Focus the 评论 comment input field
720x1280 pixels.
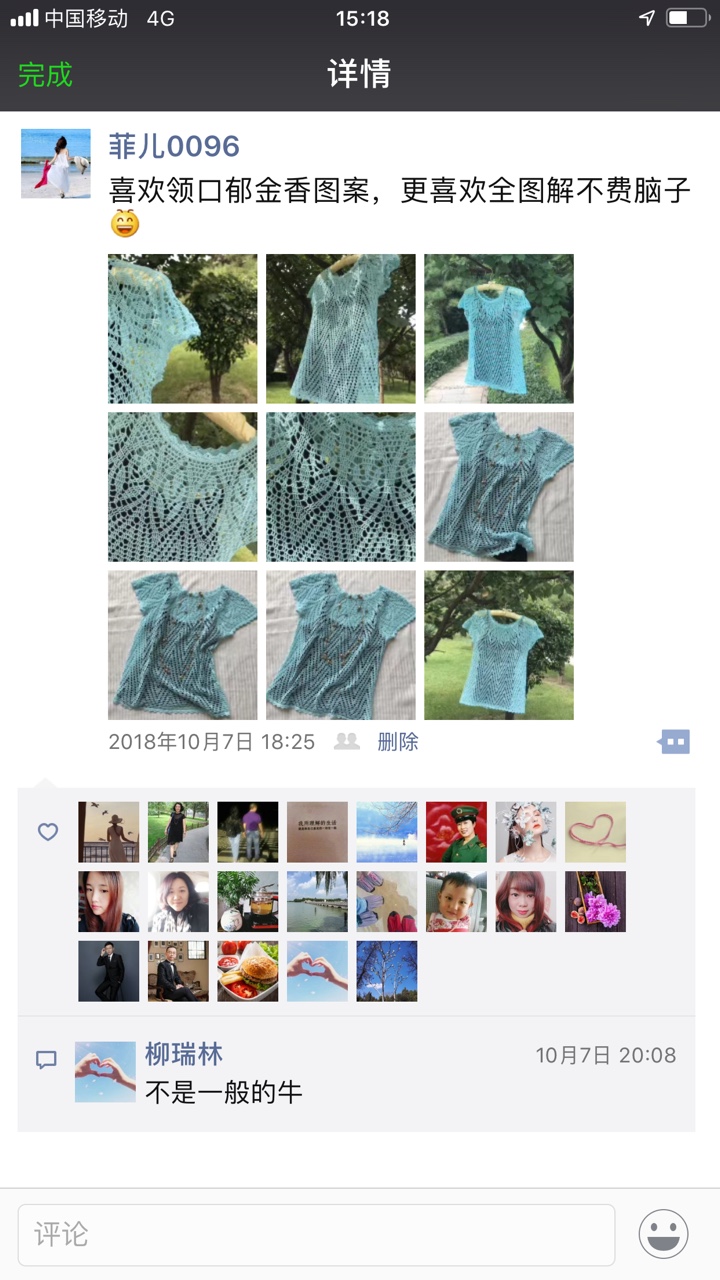(x=316, y=1235)
